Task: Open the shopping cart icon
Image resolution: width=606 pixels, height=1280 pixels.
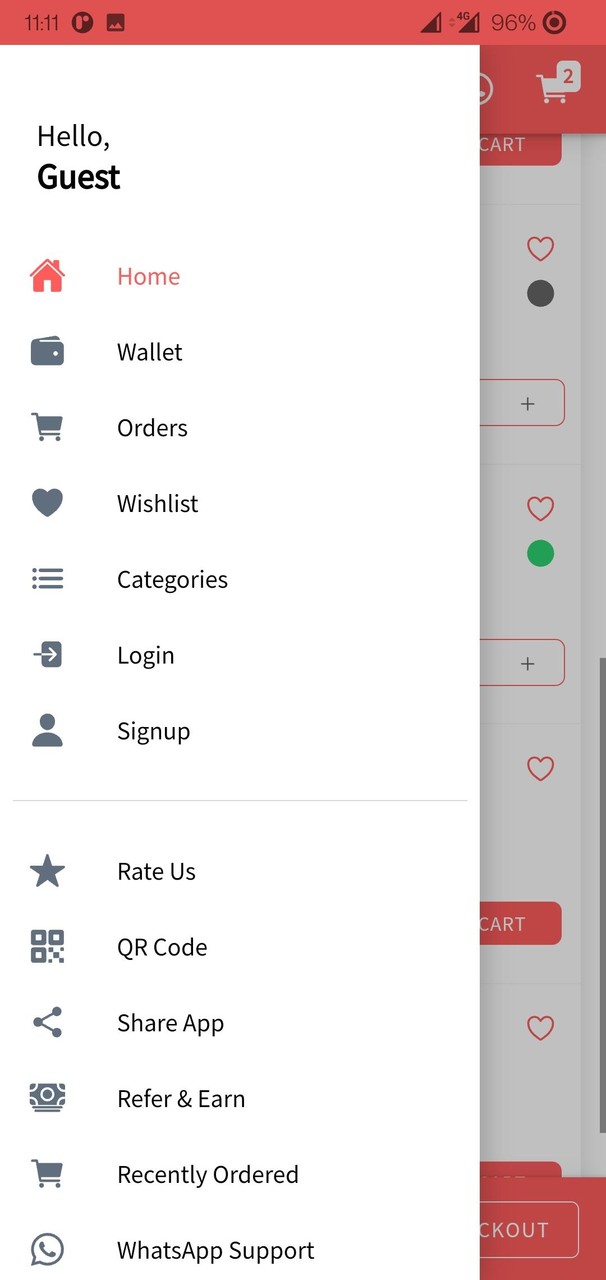Action: click(555, 87)
